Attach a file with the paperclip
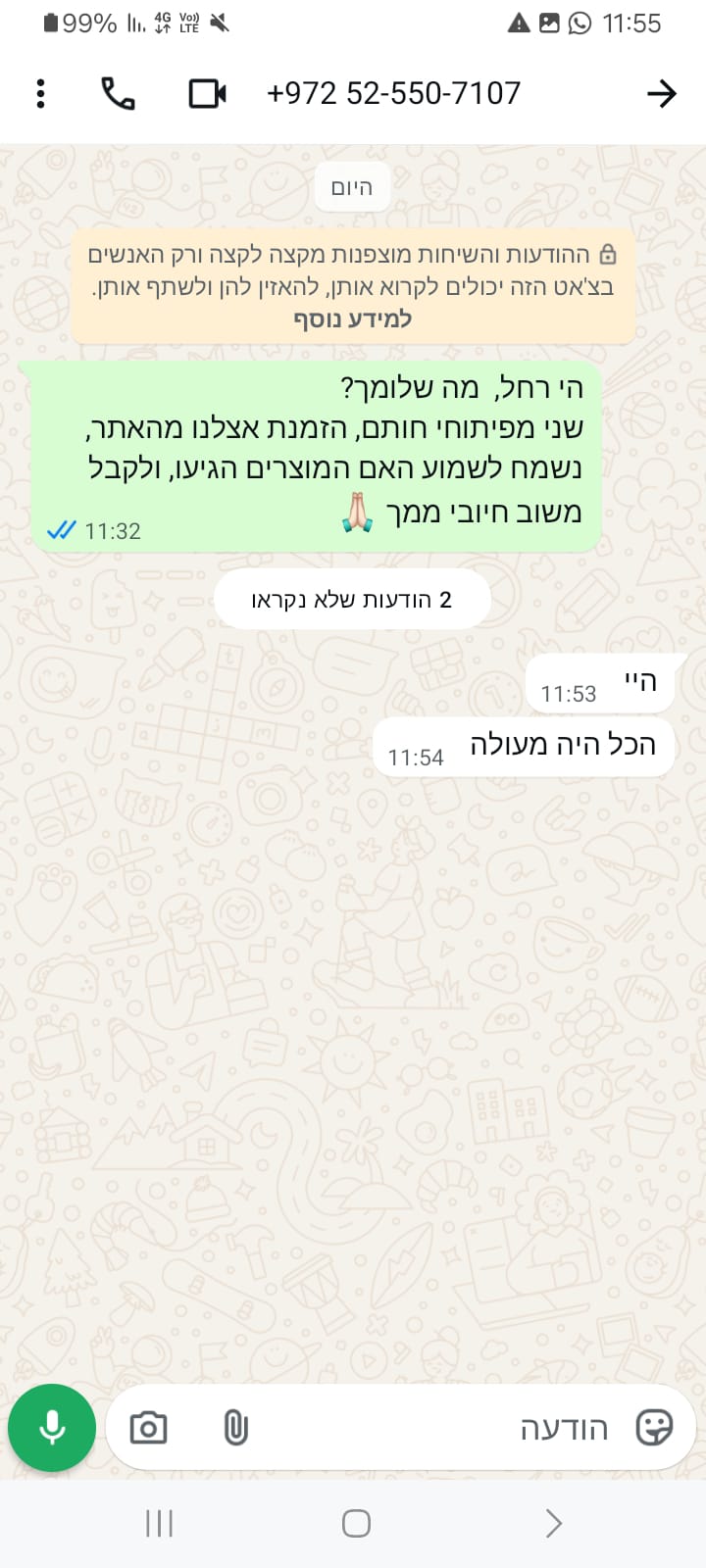The image size is (706, 1568). [x=235, y=1428]
